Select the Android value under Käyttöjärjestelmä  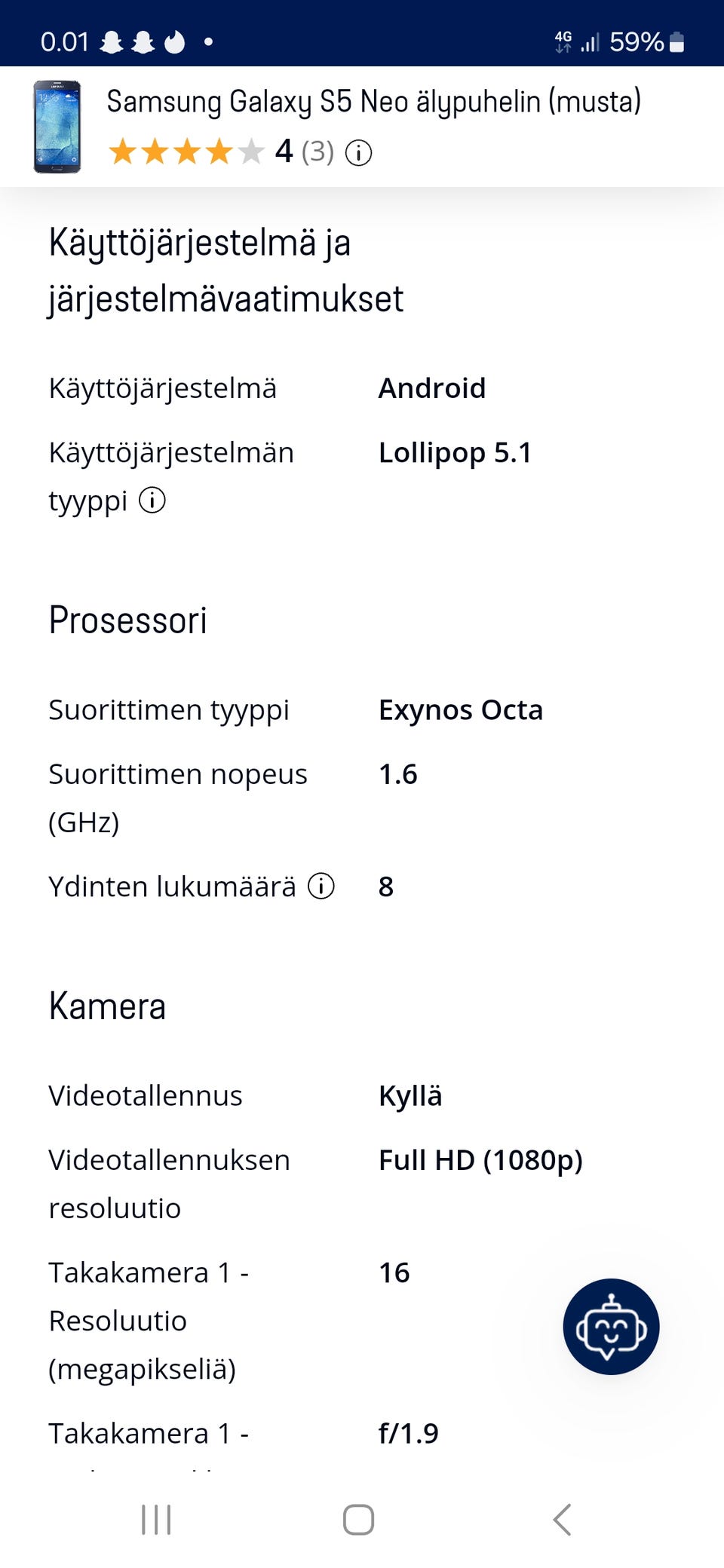433,388
